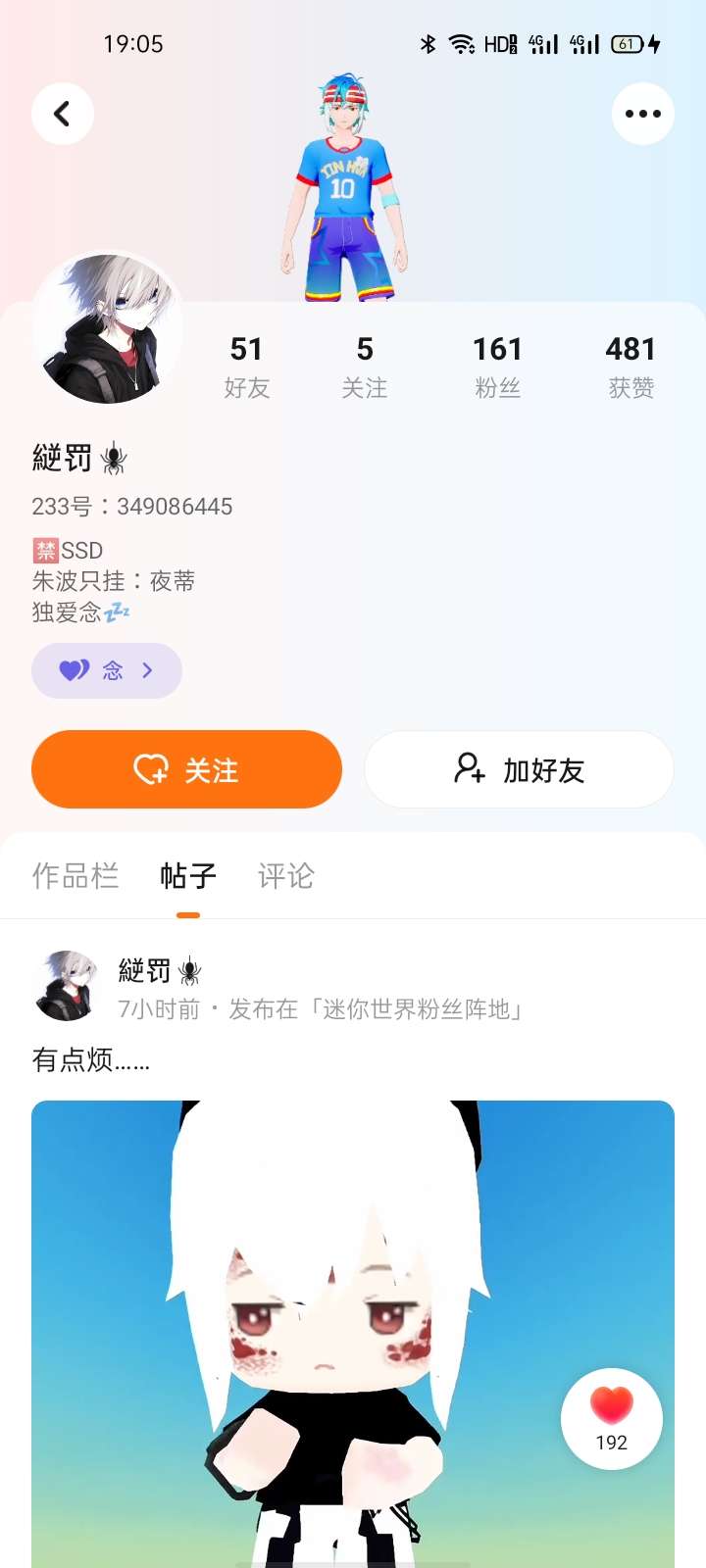Switch to the 评论 tab
Viewport: 706px width, 1568px height.
pos(286,875)
